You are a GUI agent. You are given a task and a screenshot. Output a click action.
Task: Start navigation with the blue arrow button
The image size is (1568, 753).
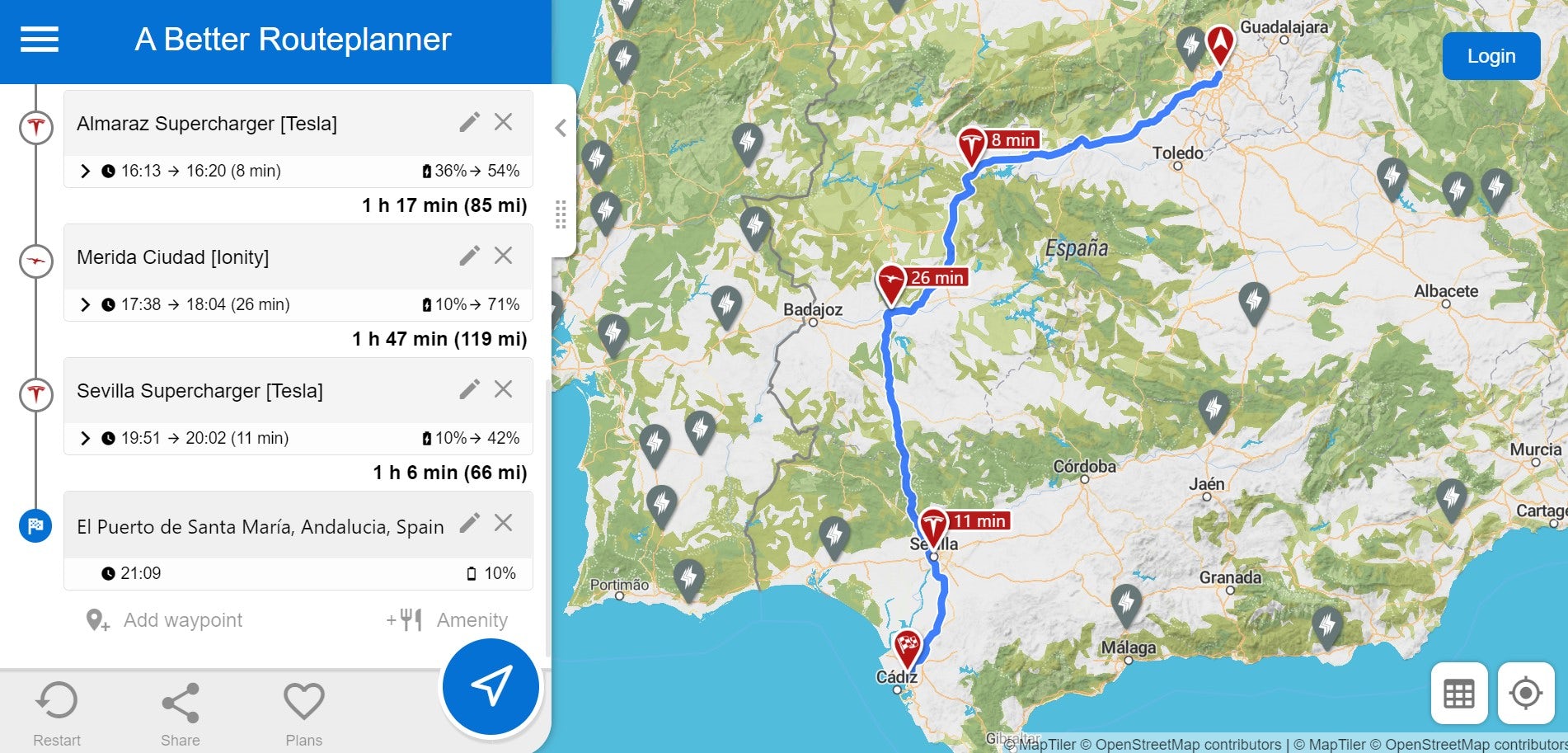click(x=491, y=685)
